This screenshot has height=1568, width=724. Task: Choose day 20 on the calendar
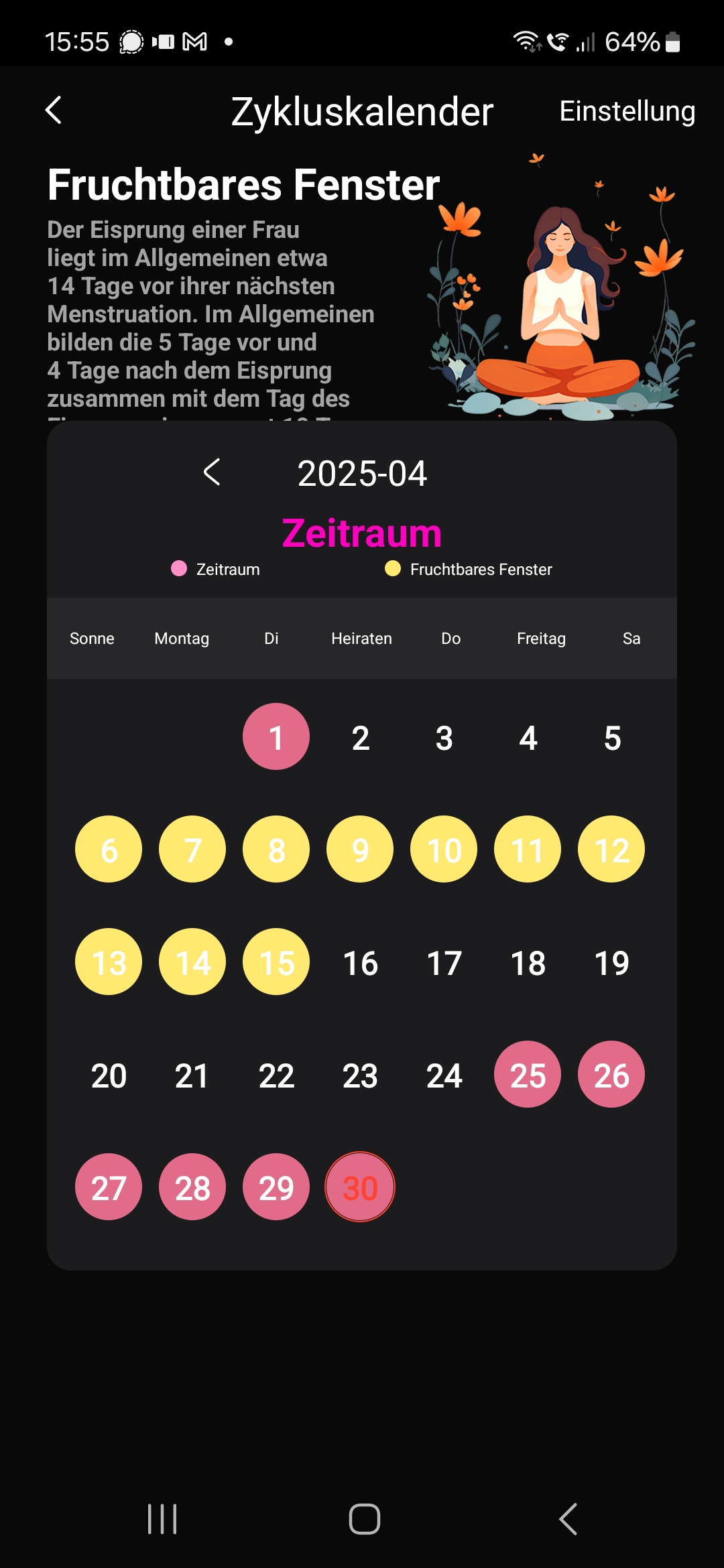click(x=109, y=1075)
